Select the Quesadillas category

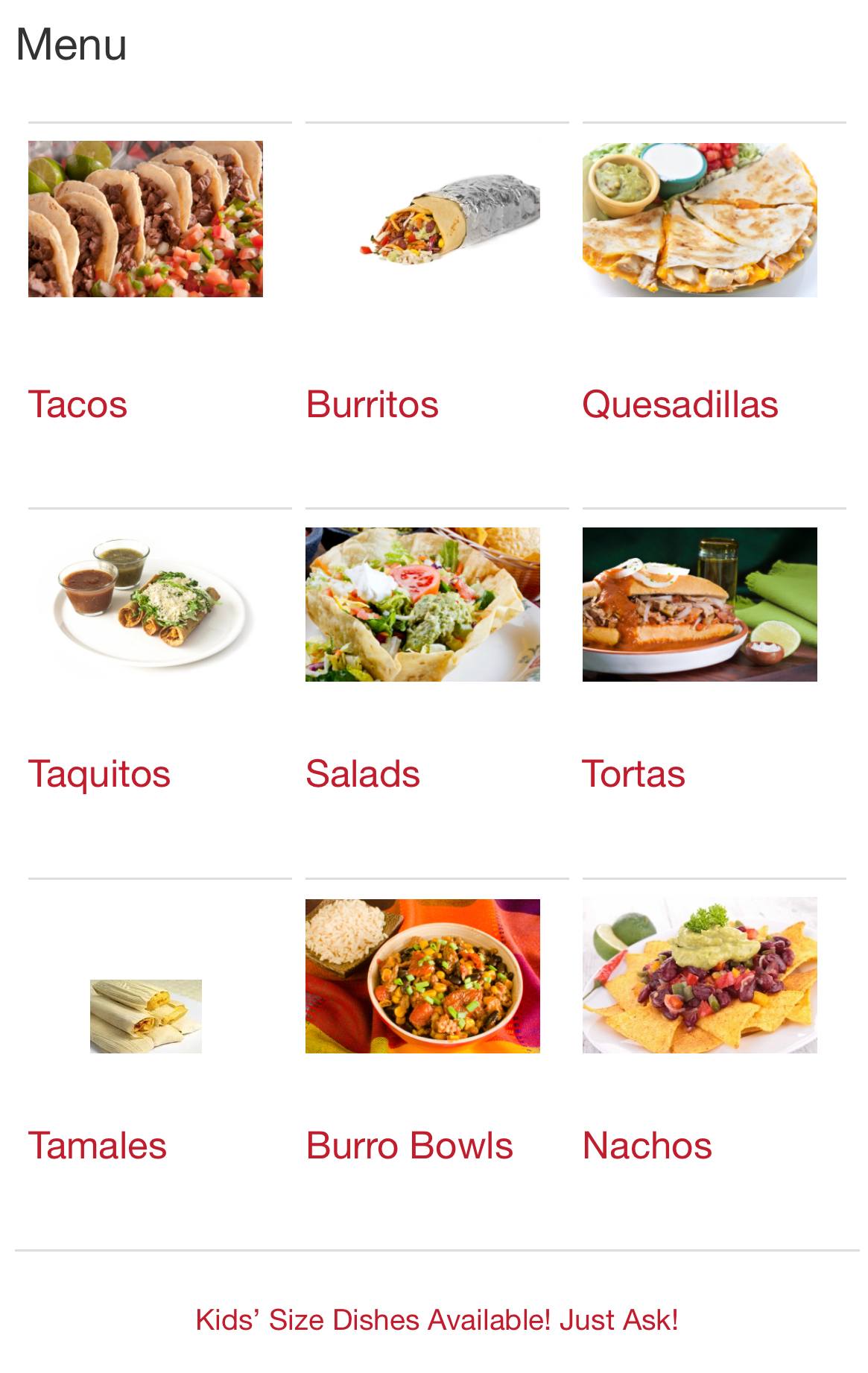[679, 405]
